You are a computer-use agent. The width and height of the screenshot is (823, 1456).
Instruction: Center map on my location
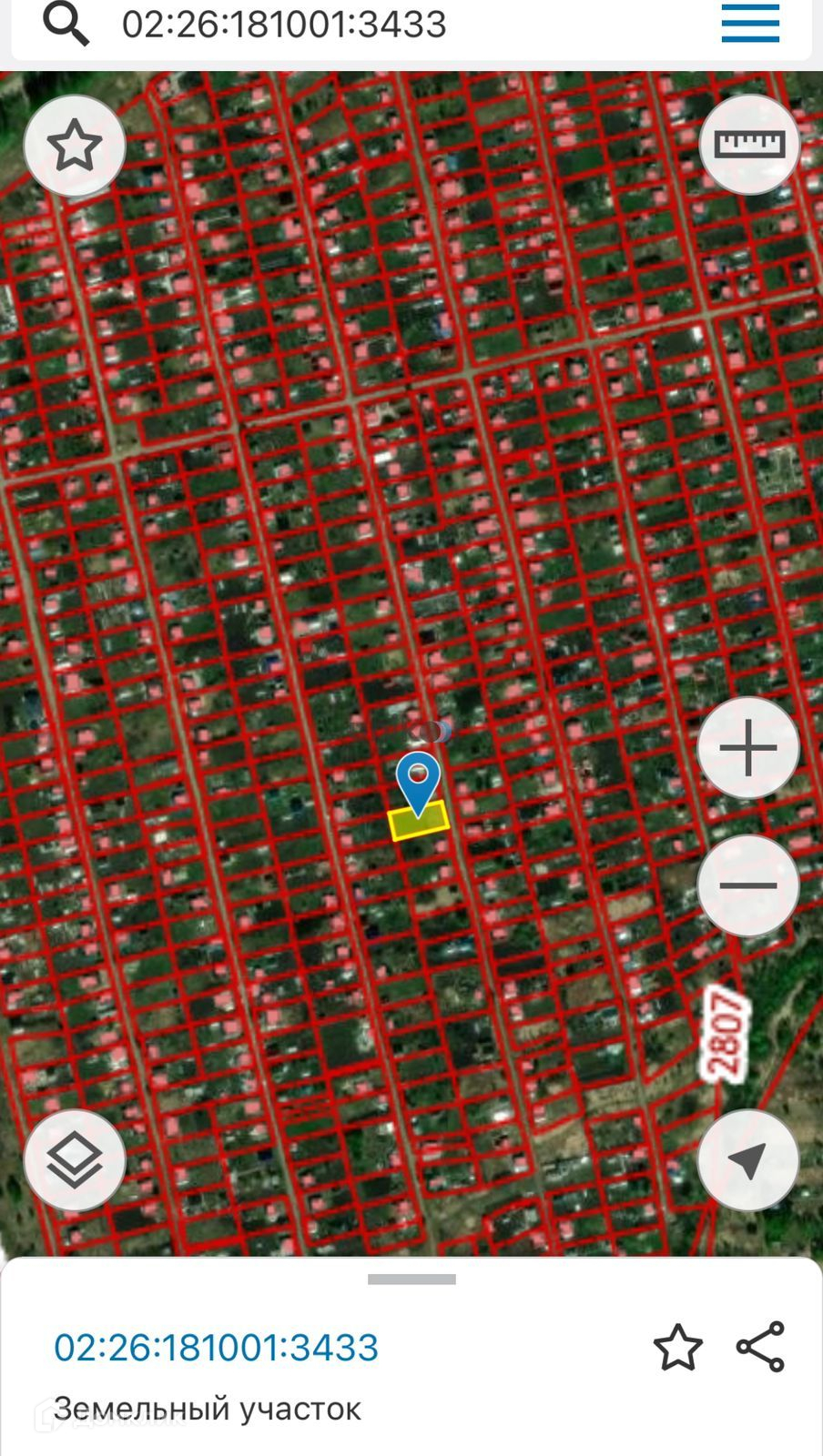pyautogui.click(x=748, y=1160)
